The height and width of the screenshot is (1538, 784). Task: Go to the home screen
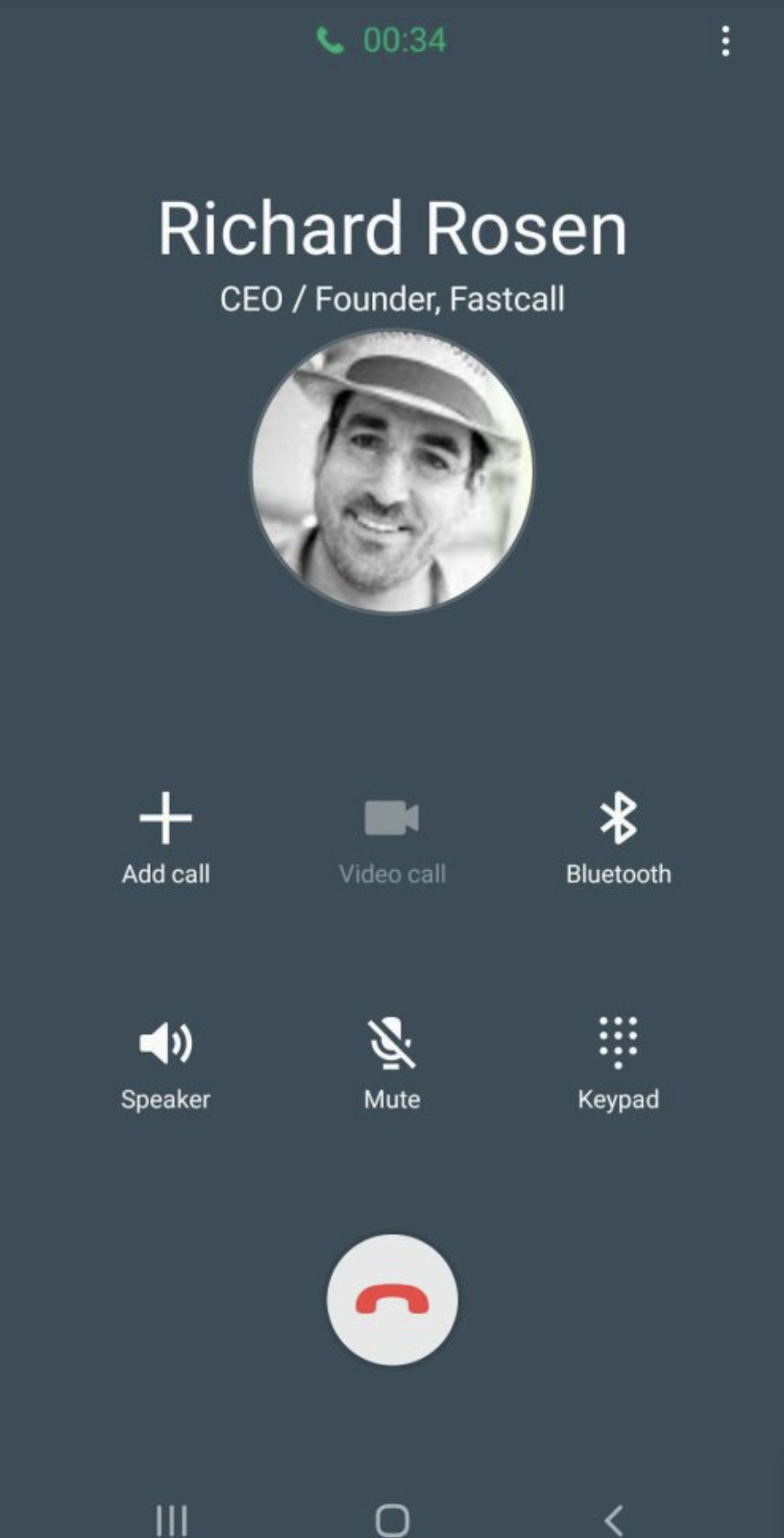(392, 1520)
